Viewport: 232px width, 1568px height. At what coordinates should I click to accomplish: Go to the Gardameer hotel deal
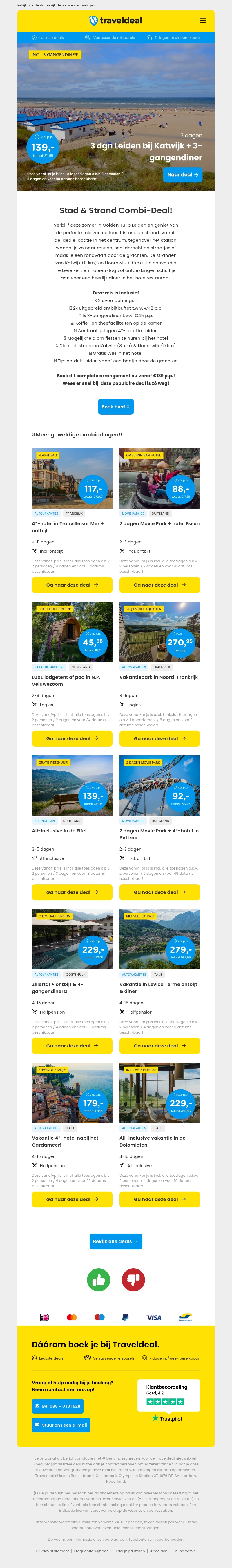click(x=72, y=1199)
